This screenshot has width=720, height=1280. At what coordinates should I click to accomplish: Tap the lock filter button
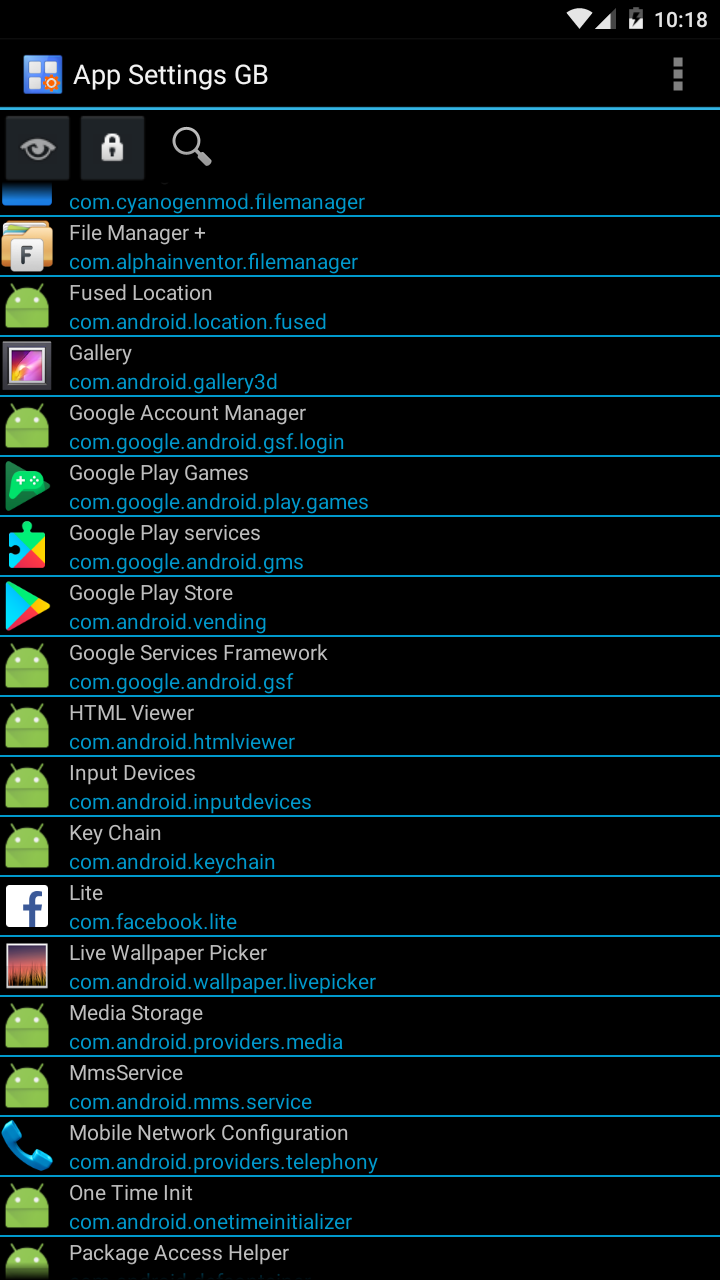point(112,149)
